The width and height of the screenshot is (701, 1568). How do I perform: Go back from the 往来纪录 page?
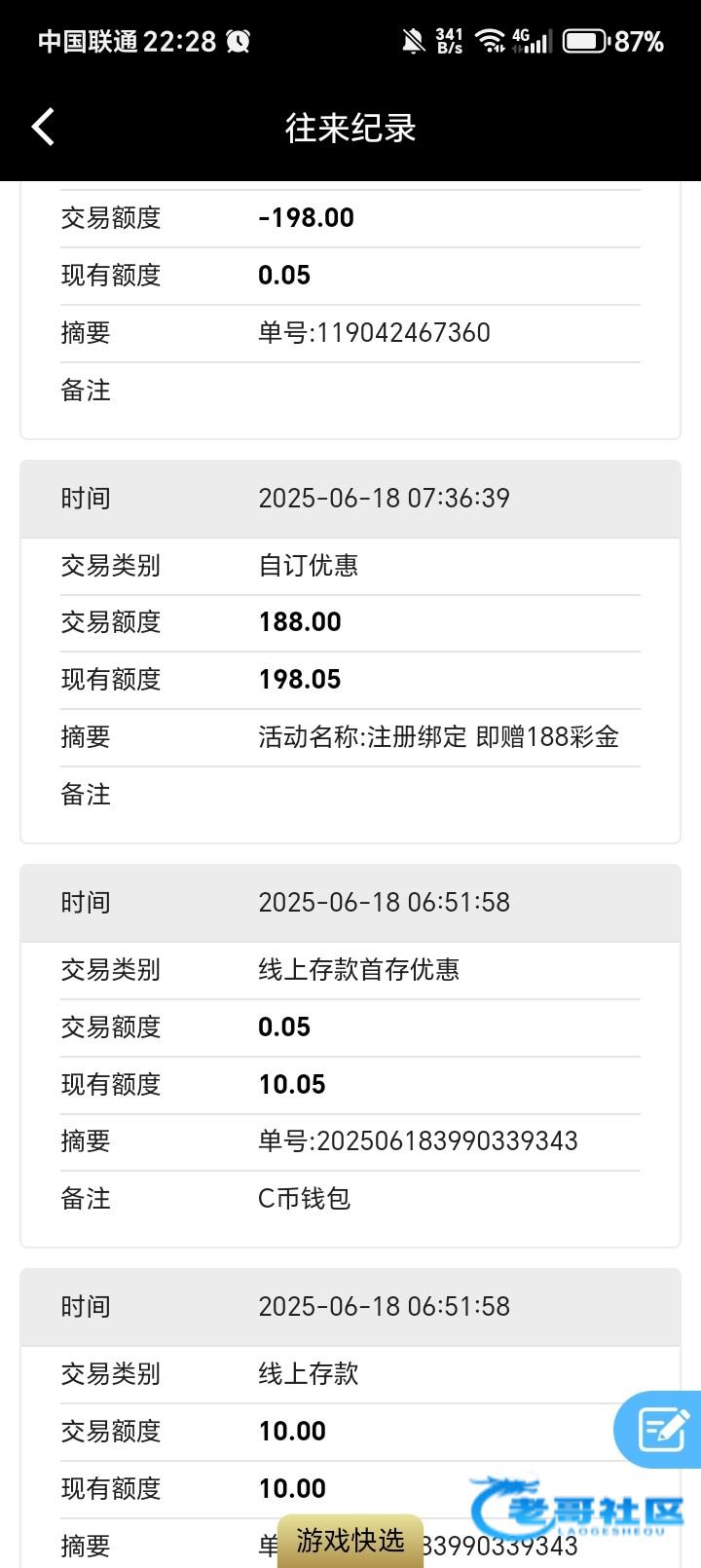point(43,128)
